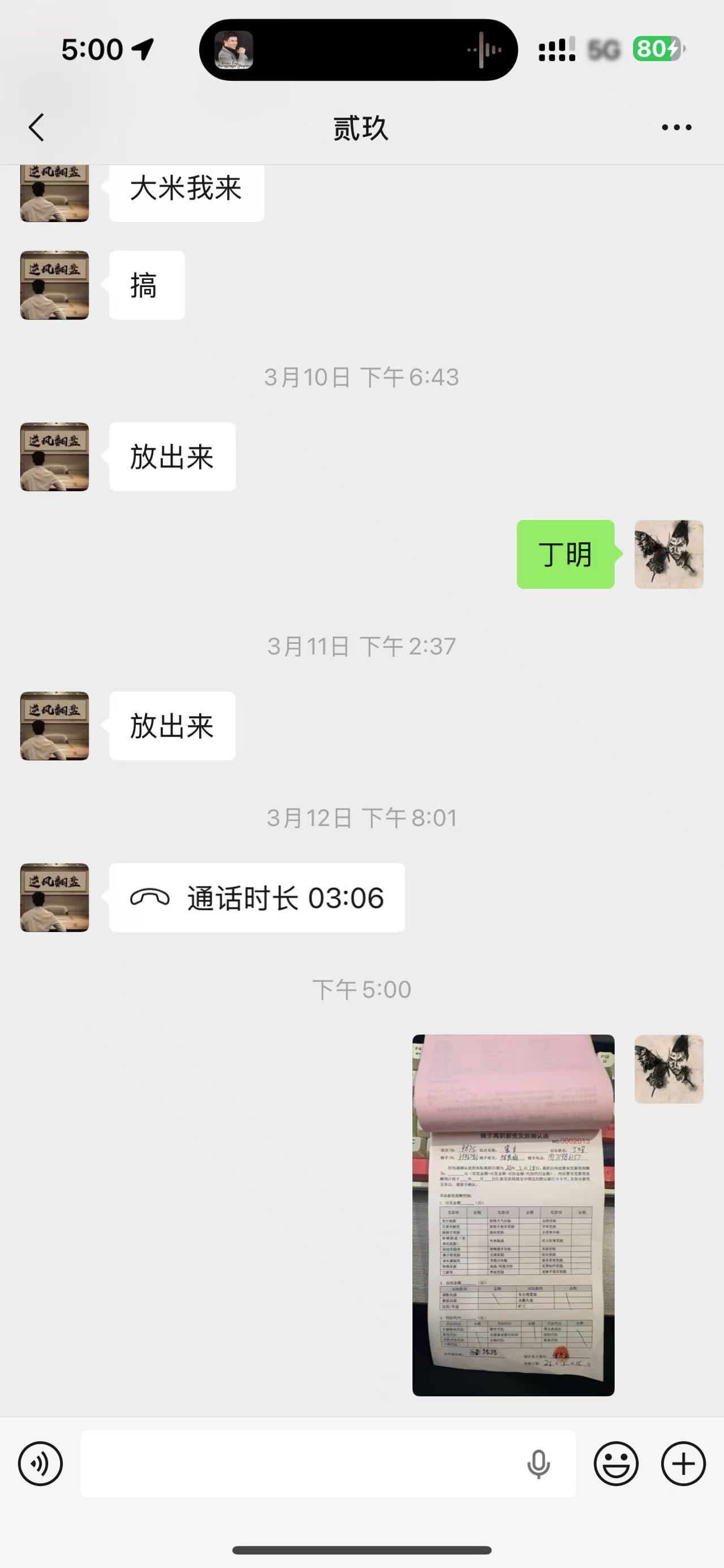Tap the microphone dictation icon
This screenshot has height=1568, width=724.
[x=538, y=1464]
